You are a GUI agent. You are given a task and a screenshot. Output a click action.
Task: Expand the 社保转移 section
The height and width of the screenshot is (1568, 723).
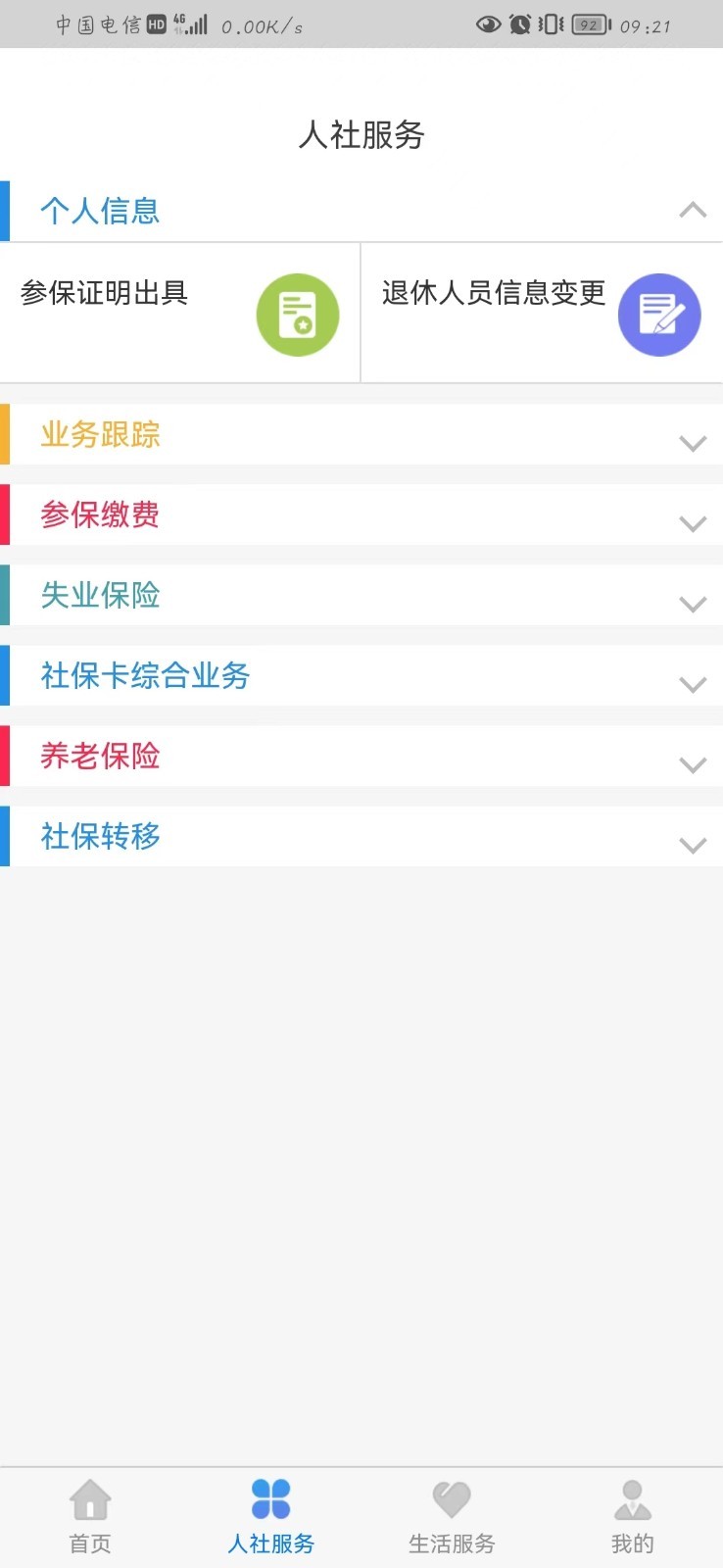[x=692, y=845]
